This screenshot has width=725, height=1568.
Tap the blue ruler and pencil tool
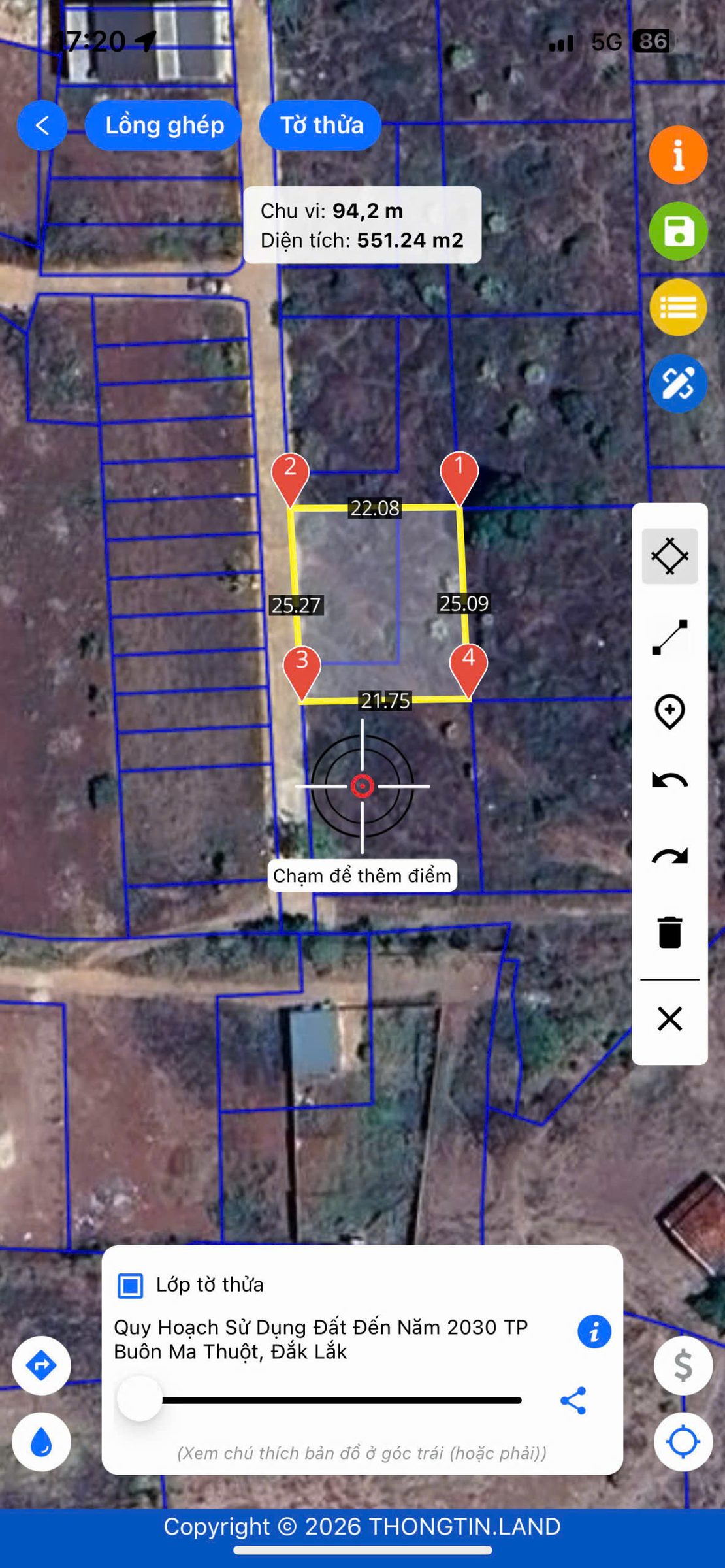678,384
